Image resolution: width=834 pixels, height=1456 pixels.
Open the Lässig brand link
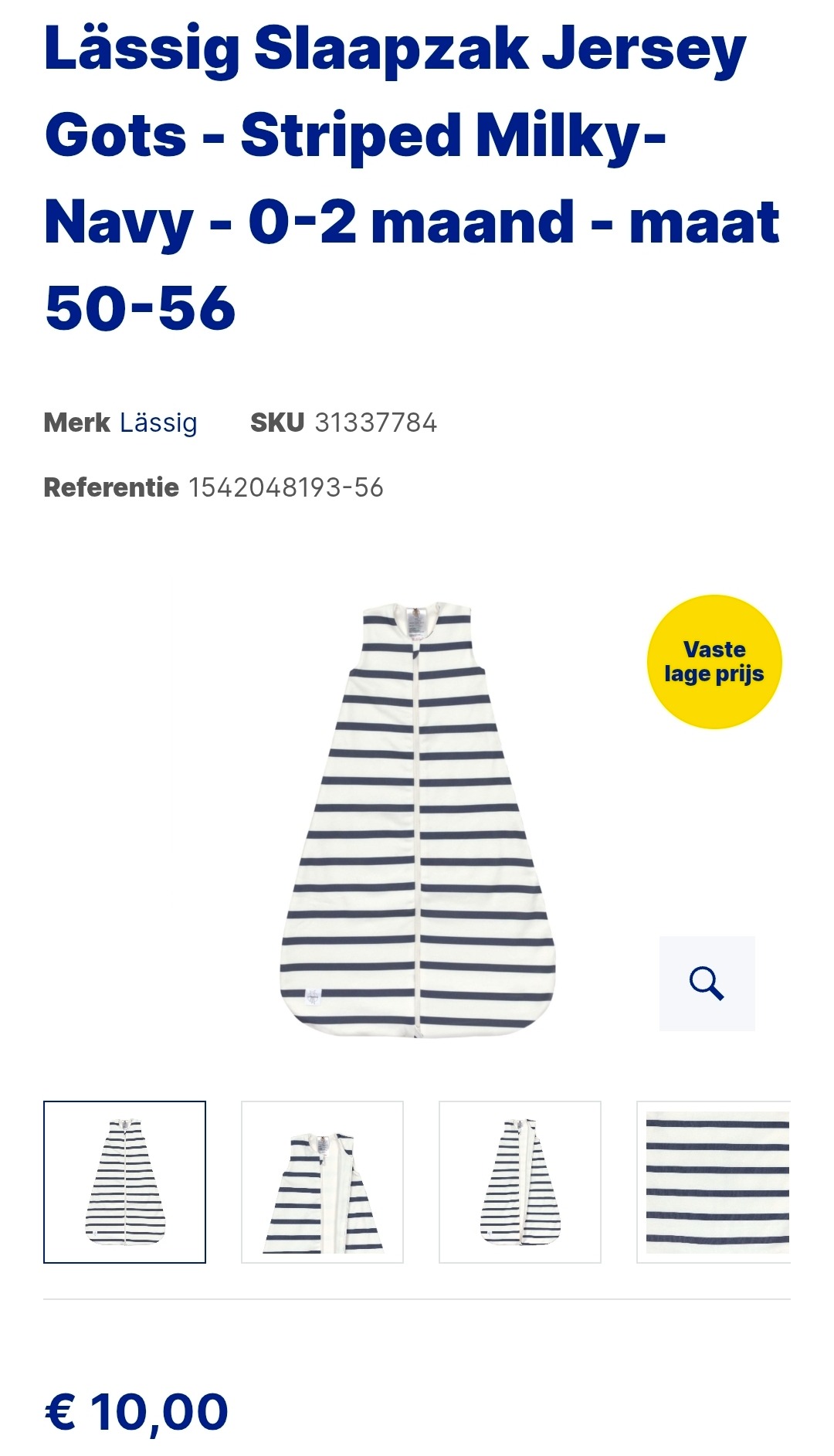(x=158, y=423)
